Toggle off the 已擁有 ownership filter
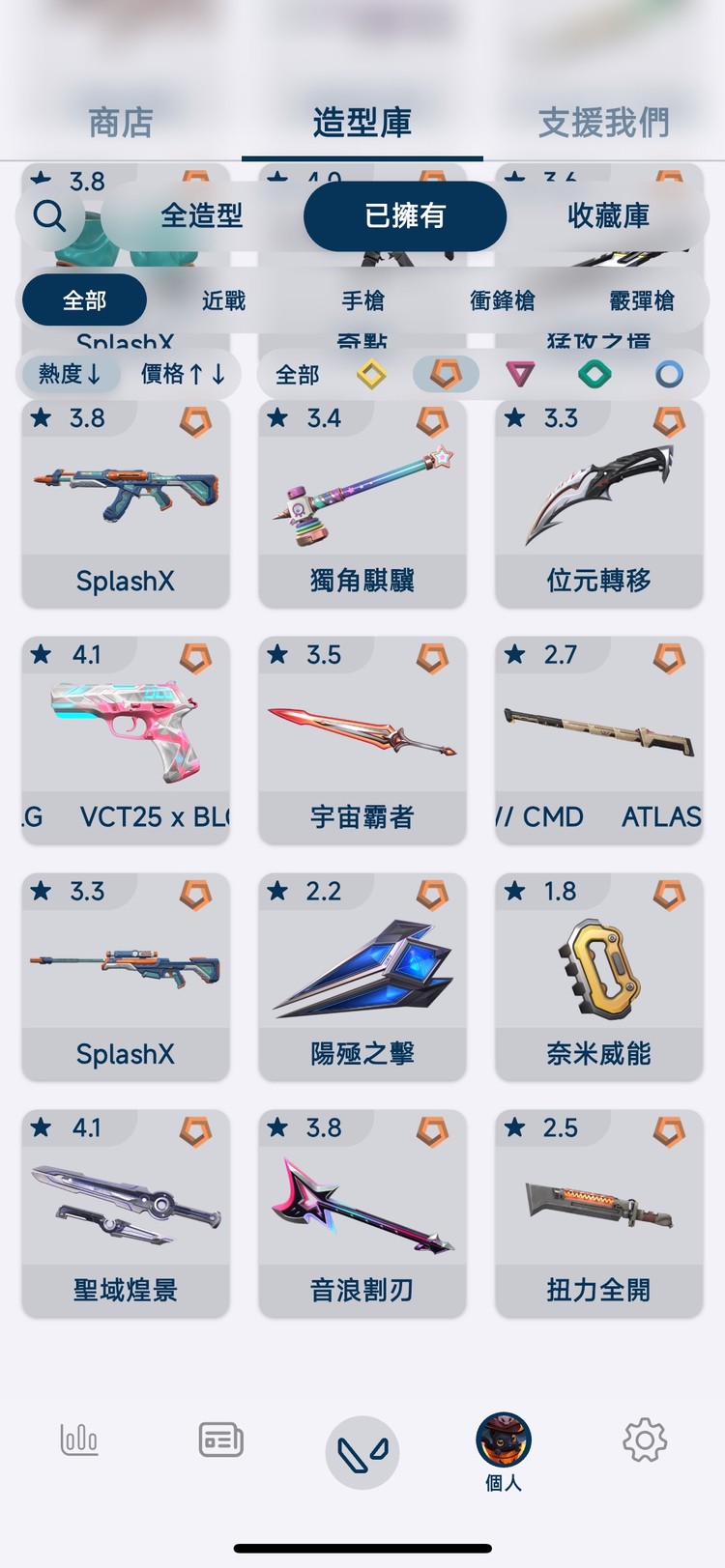The height and width of the screenshot is (1568, 725). 404,216
